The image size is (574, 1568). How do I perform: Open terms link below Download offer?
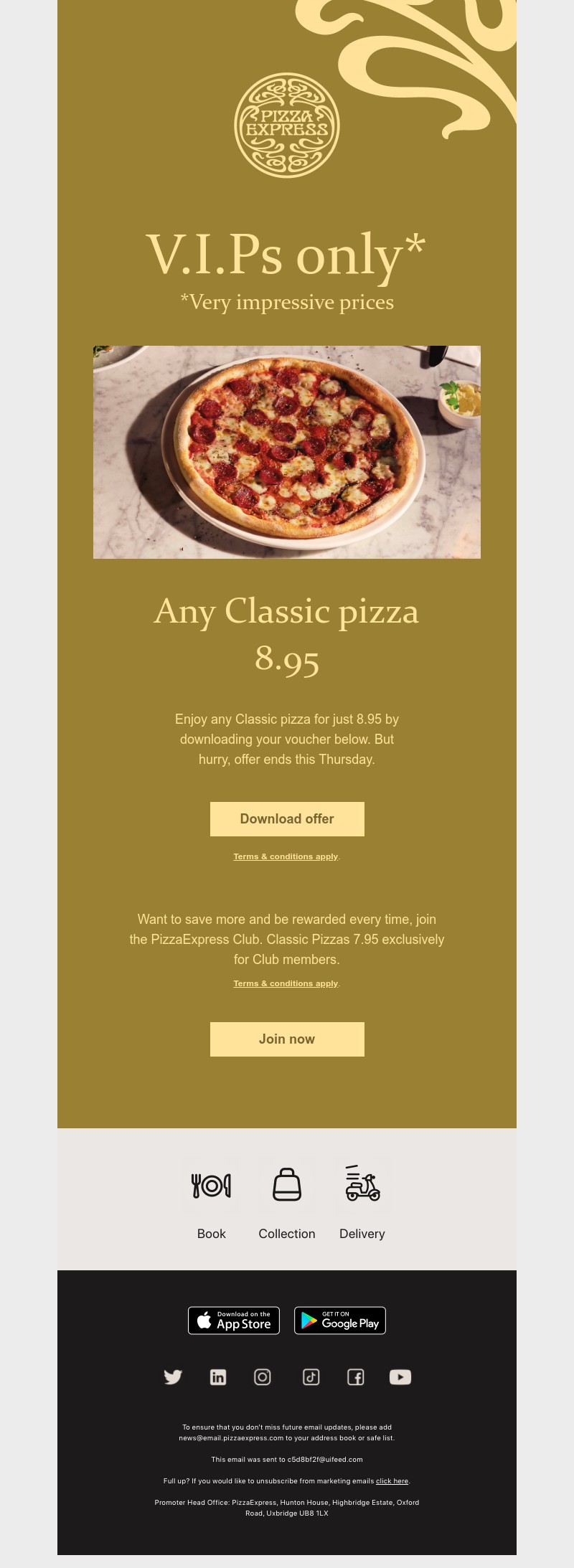coord(286,856)
